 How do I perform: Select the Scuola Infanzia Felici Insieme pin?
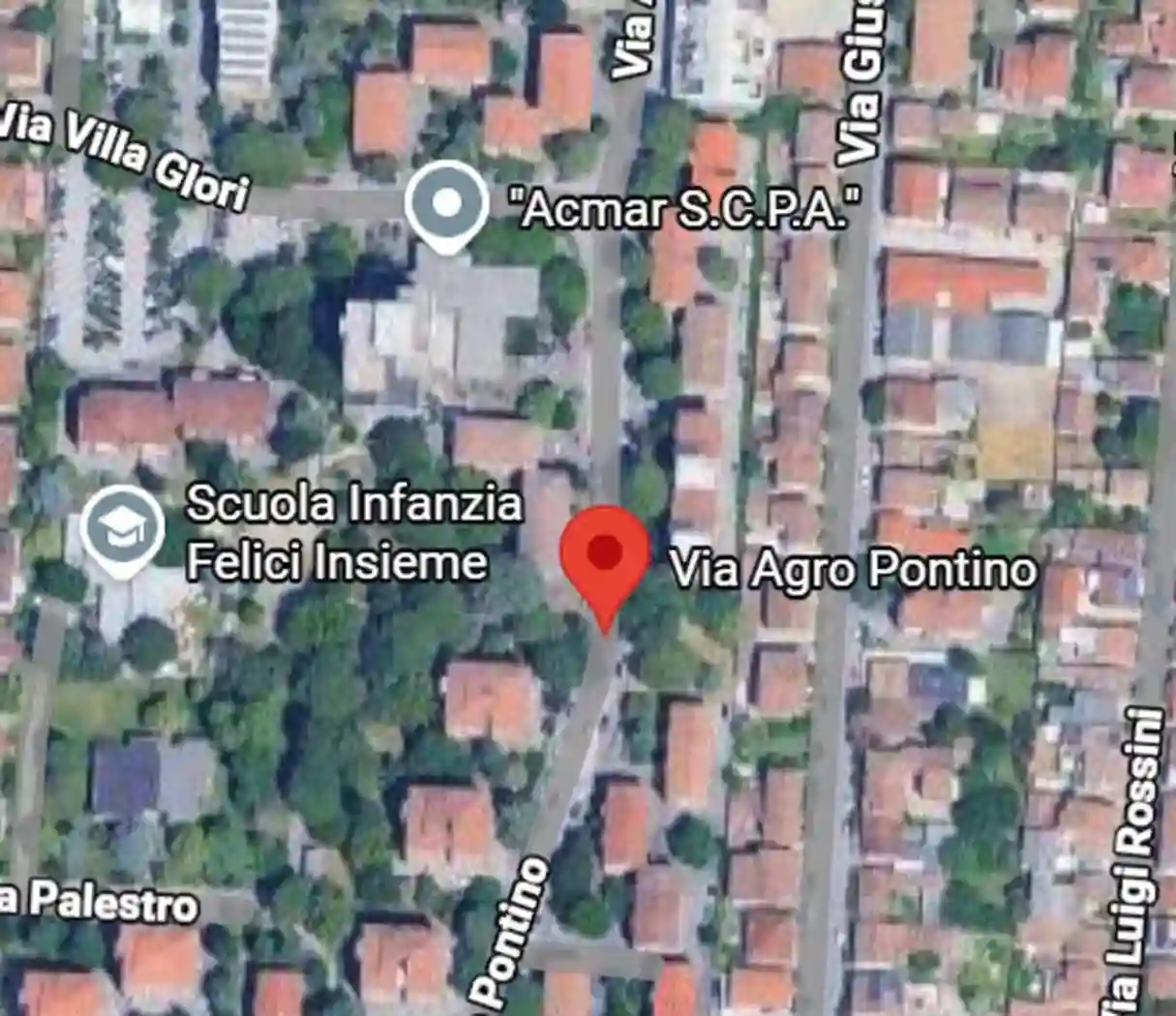click(122, 529)
